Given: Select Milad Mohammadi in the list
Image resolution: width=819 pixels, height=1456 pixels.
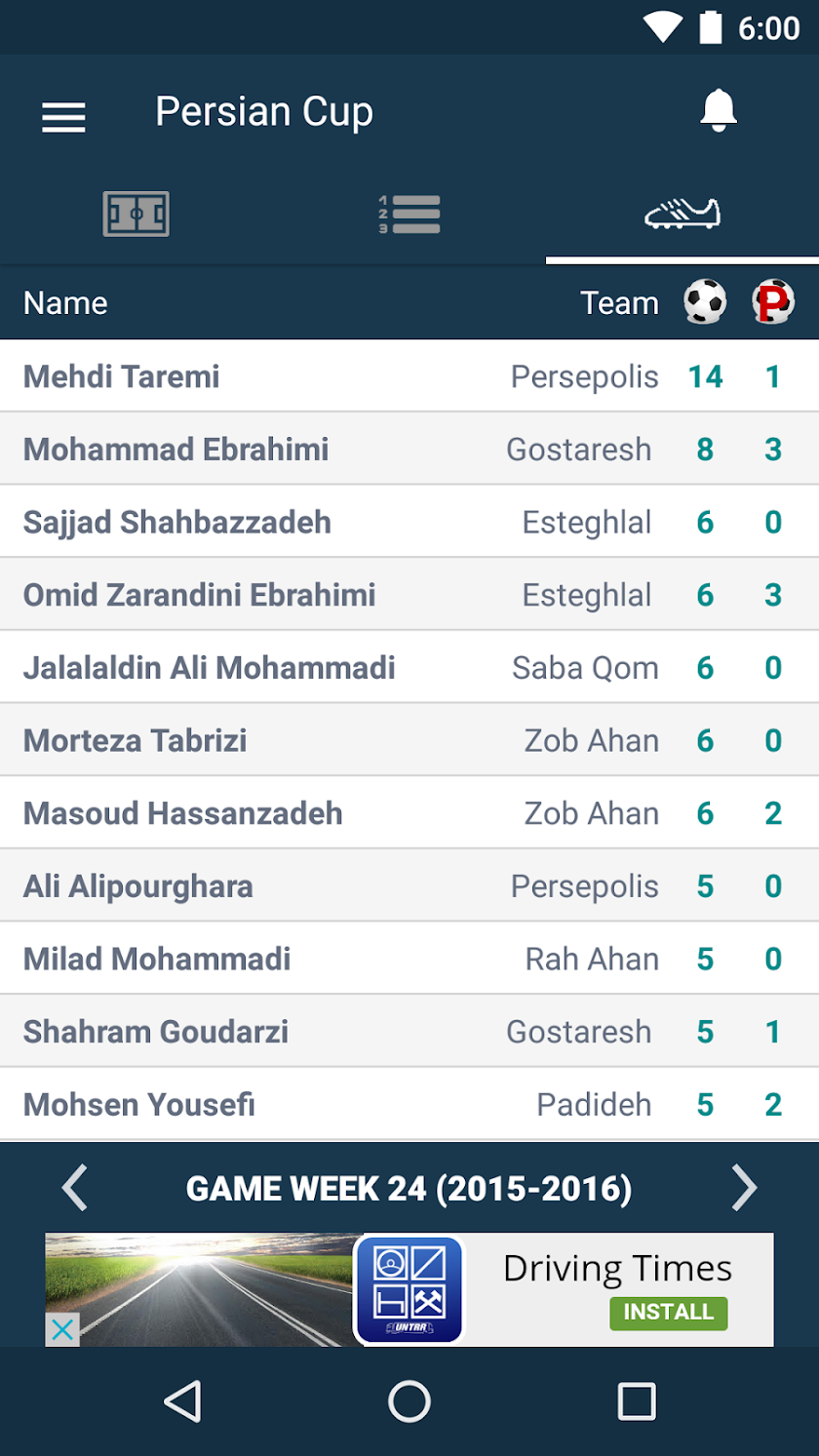Looking at the screenshot, I should point(409,959).
